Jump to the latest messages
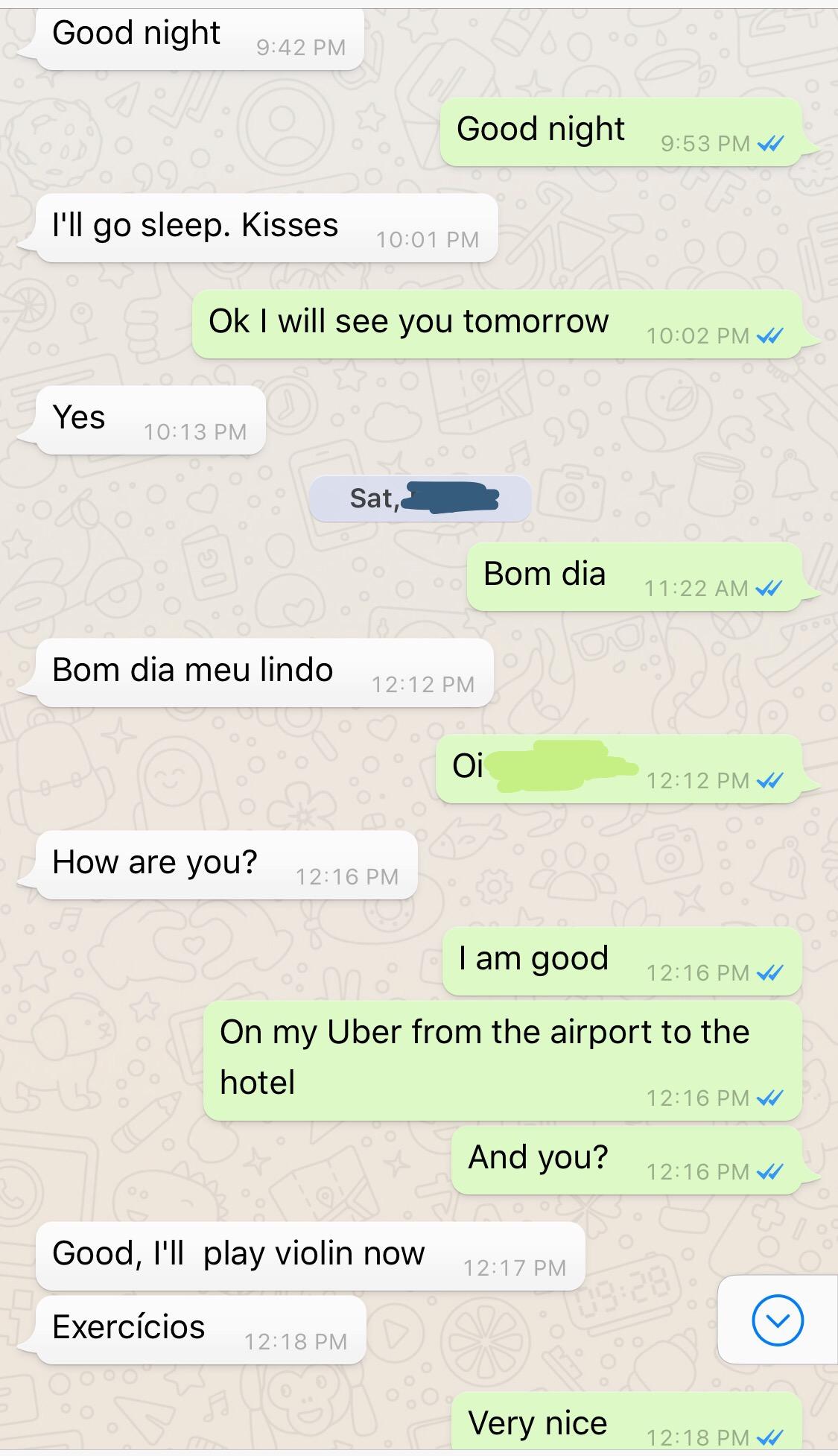The height and width of the screenshot is (1456, 838). click(x=777, y=1320)
